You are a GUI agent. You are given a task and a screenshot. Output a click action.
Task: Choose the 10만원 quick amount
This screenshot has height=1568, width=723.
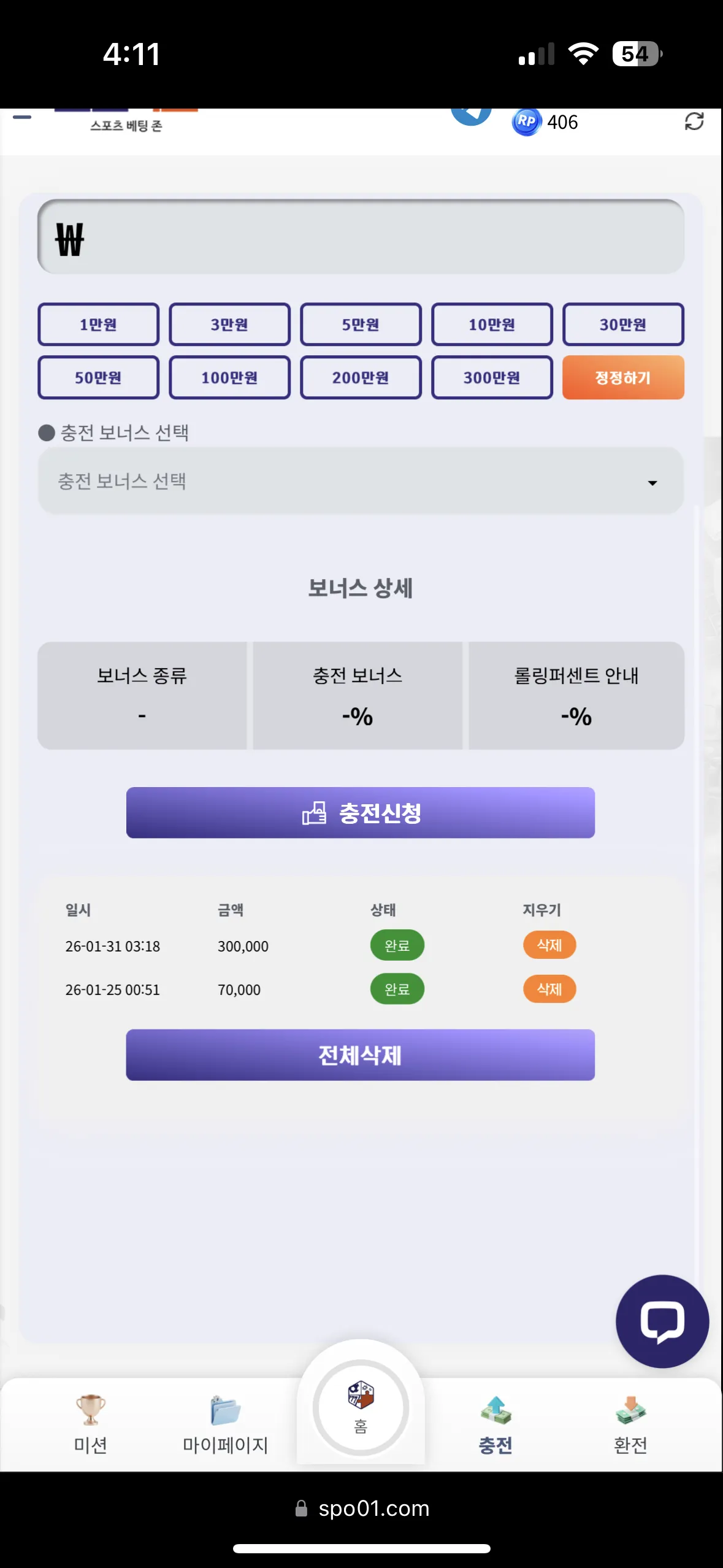pos(492,325)
